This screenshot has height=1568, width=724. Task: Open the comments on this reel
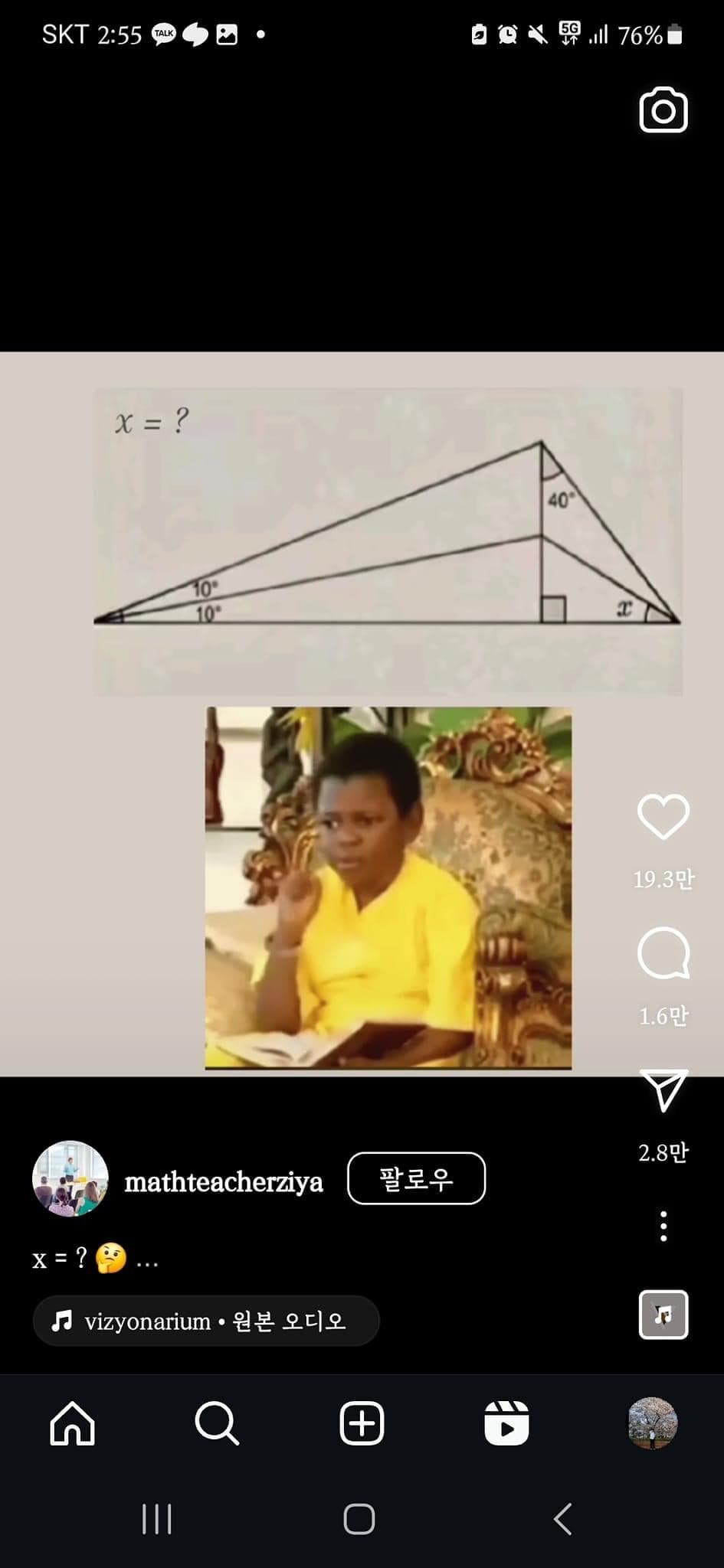[x=663, y=953]
